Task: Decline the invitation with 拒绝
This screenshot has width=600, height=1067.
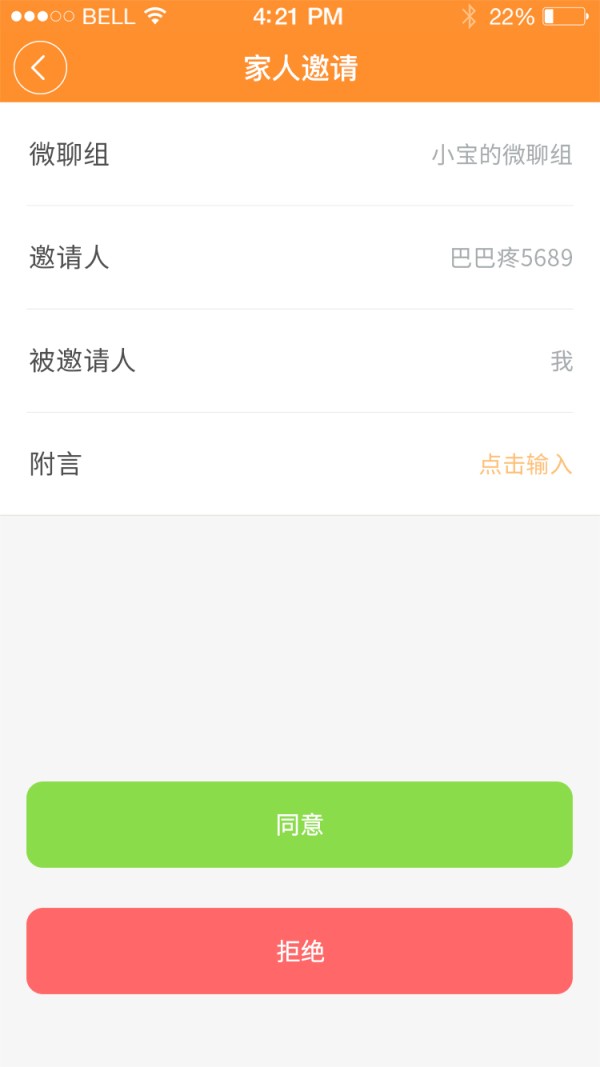Action: pyautogui.click(x=299, y=951)
